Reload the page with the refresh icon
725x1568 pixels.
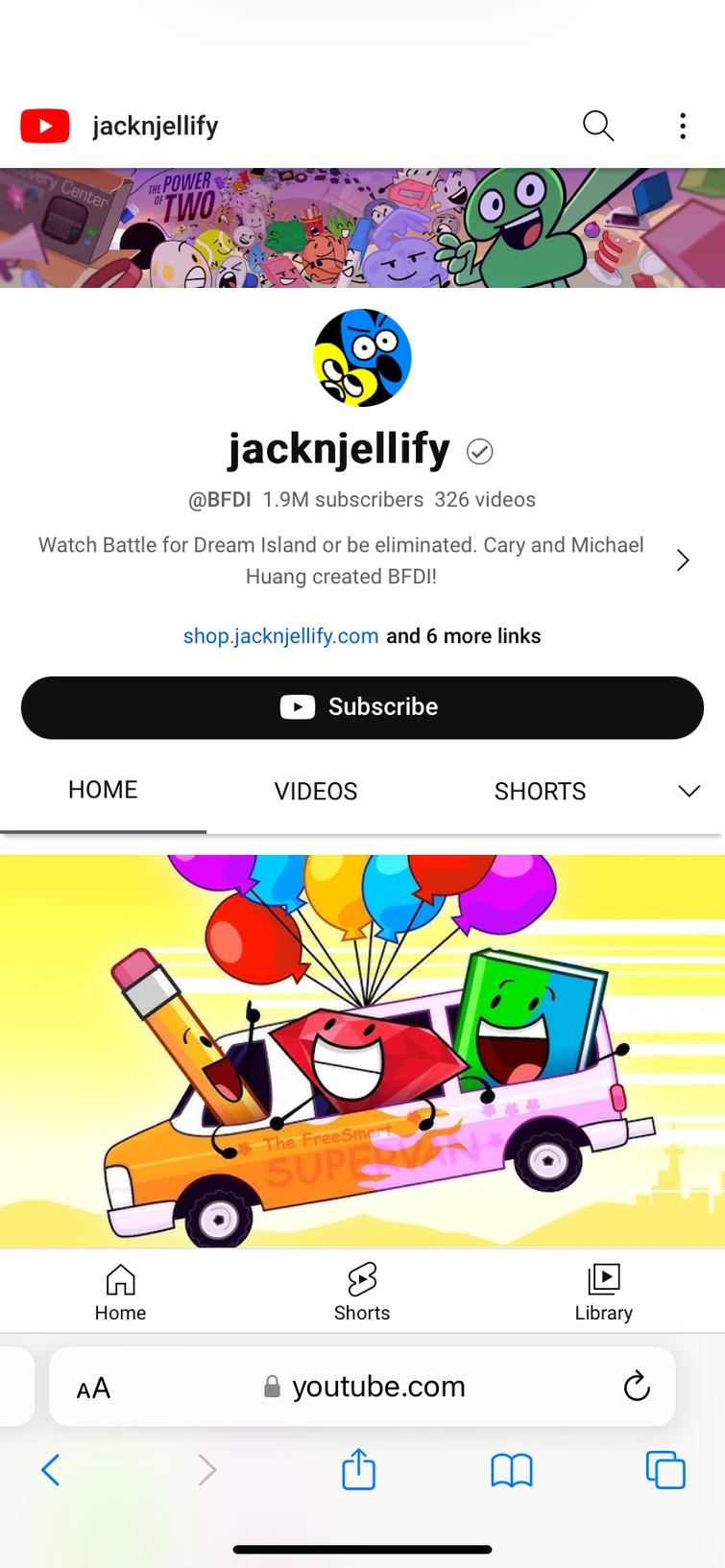pos(637,1386)
